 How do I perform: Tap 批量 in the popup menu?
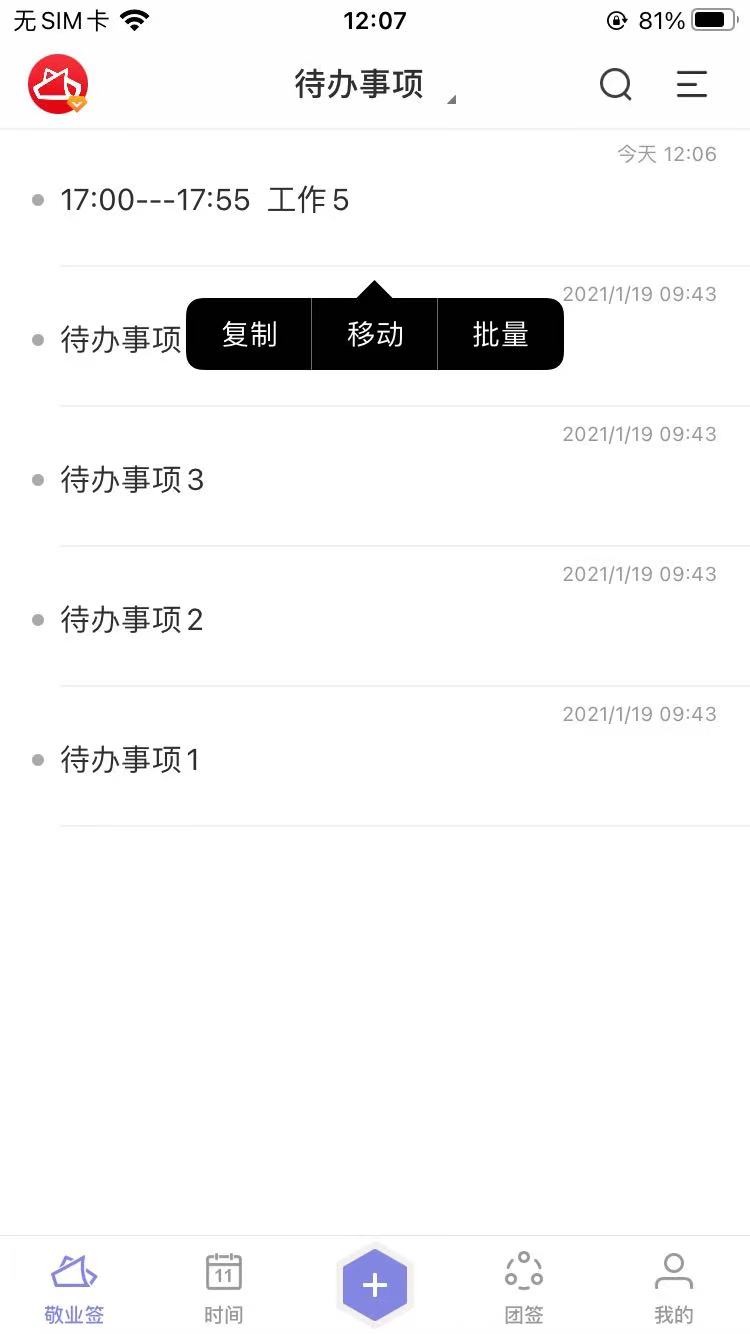coord(501,334)
